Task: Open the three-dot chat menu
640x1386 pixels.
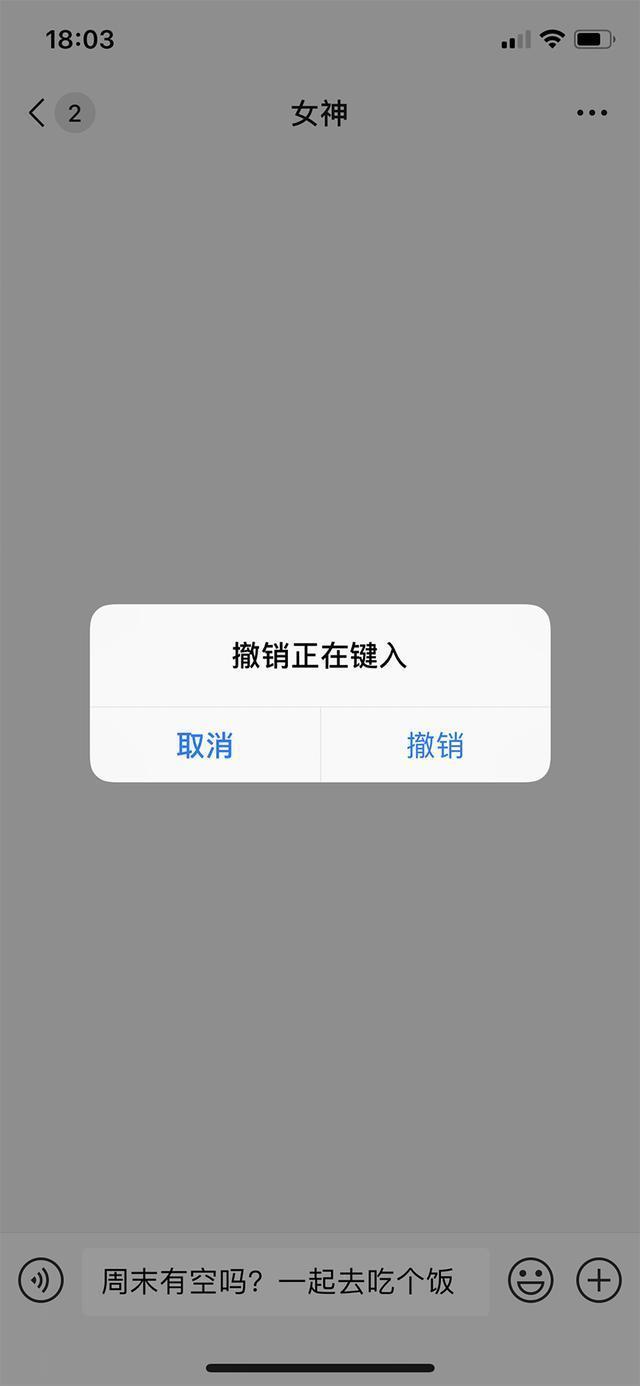Action: pyautogui.click(x=592, y=113)
